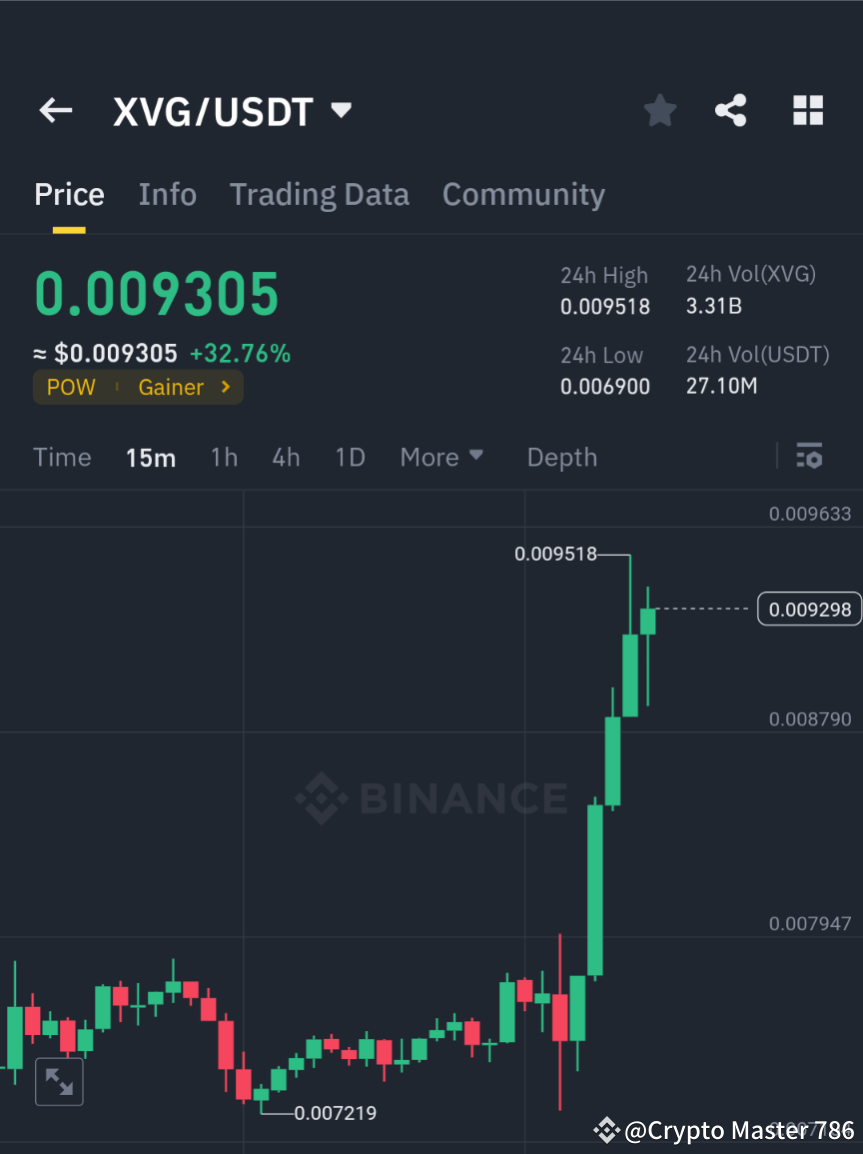
Task: Switch chart to 1h interval
Action: (x=223, y=457)
